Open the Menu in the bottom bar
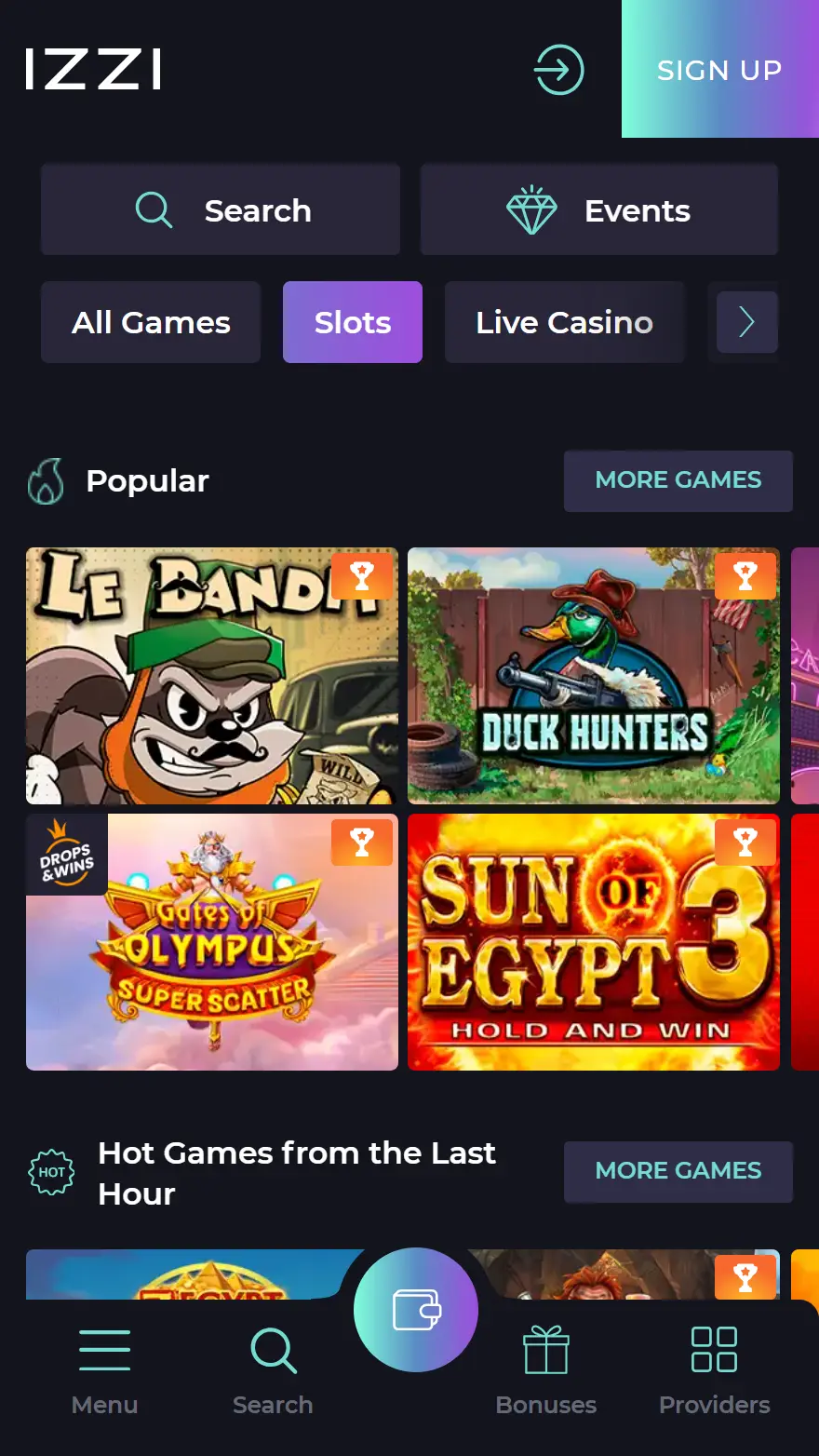This screenshot has height=1456, width=819. [104, 1370]
